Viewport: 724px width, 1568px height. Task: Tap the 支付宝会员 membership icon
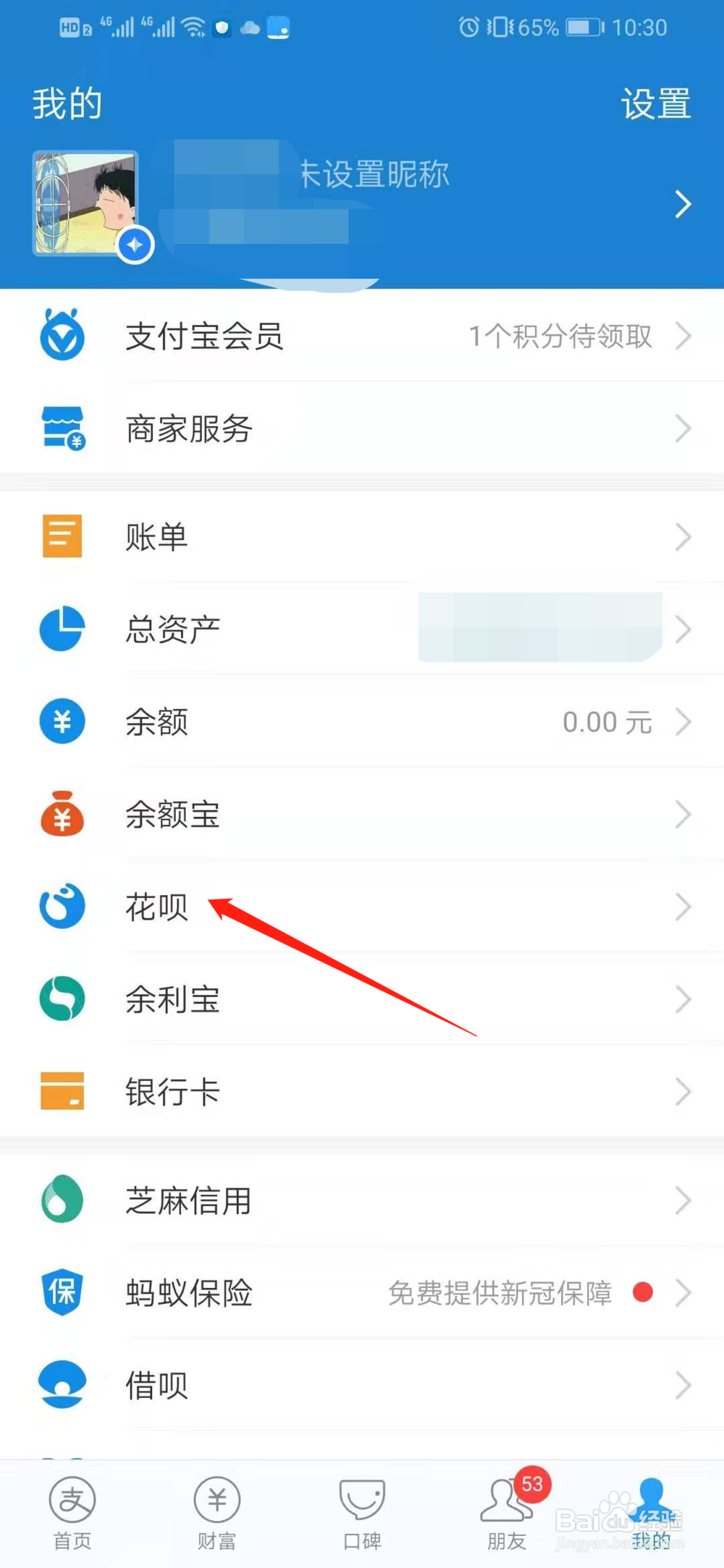point(62,335)
